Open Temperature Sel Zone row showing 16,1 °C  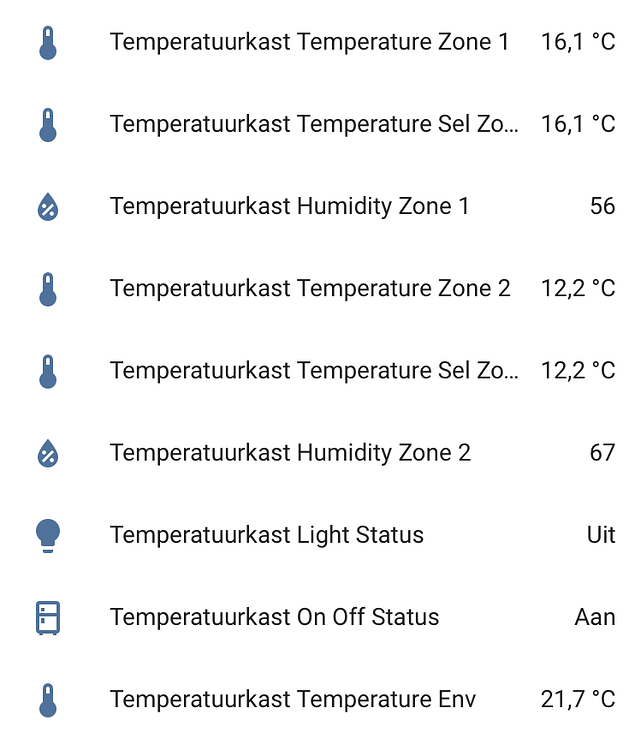coord(314,124)
